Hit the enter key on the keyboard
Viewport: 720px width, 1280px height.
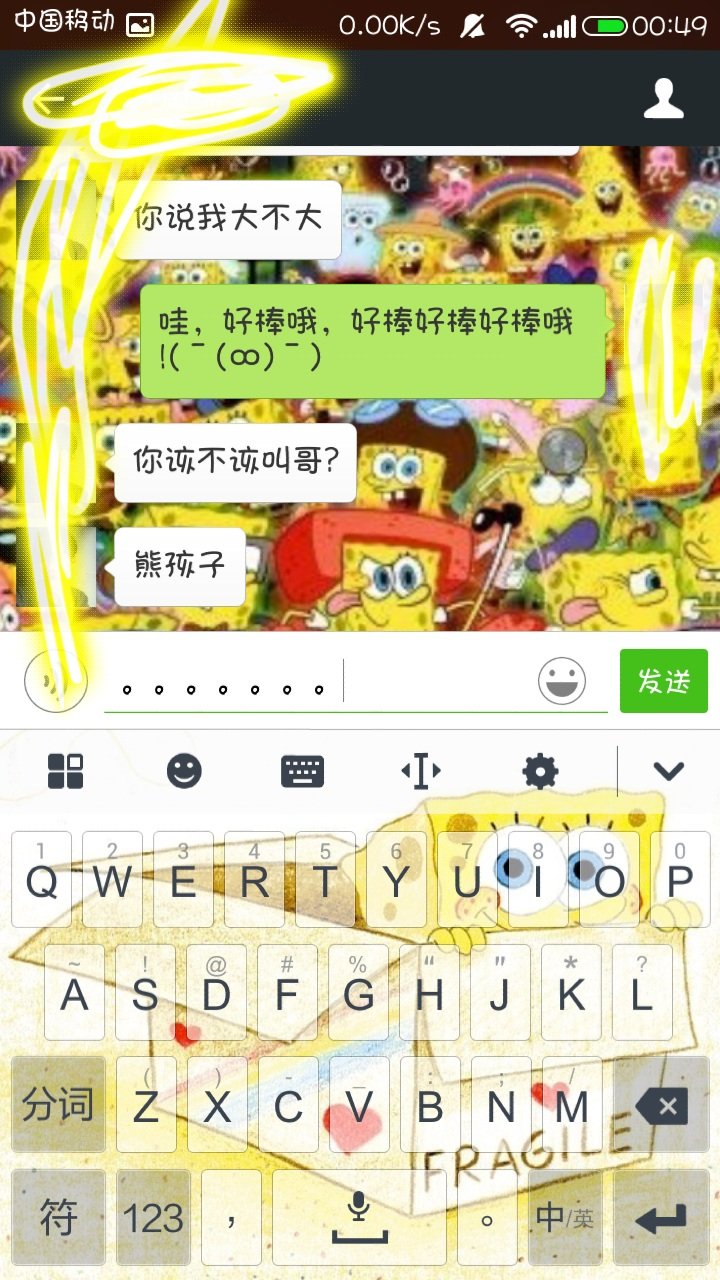click(x=661, y=1217)
